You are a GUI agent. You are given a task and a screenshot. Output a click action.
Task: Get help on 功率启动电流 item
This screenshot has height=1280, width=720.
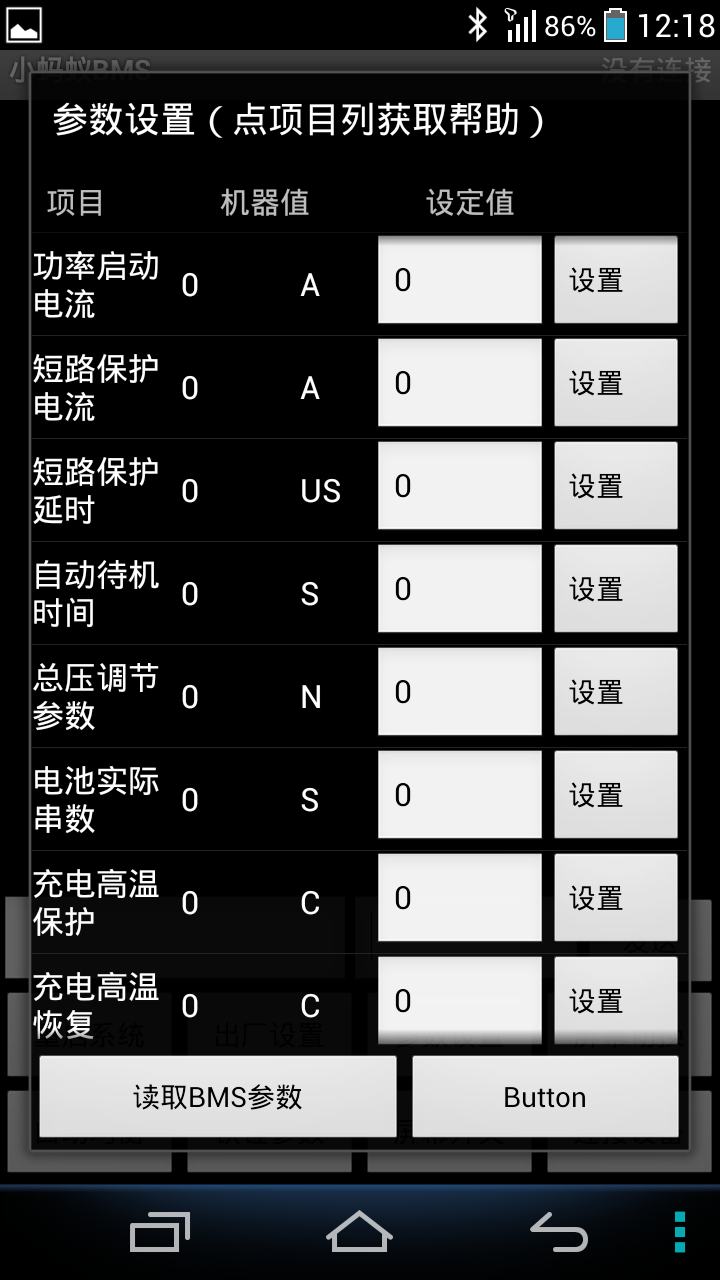(96, 285)
